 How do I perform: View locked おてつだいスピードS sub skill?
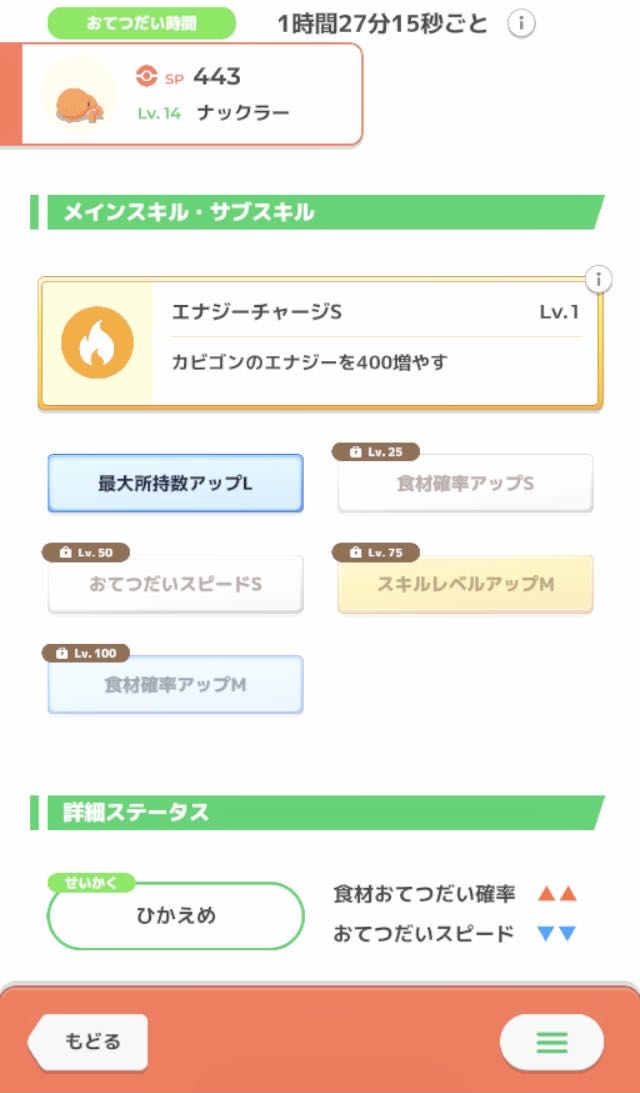click(175, 584)
